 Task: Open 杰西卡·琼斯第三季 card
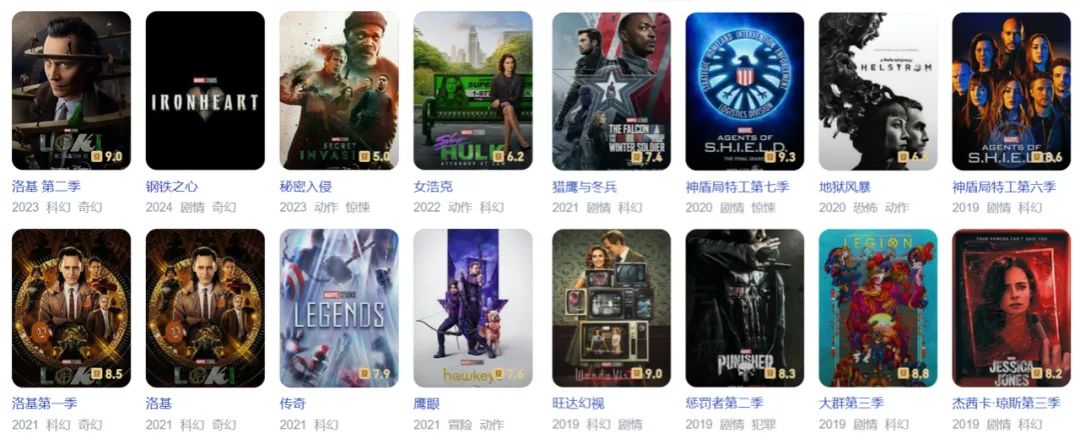(1012, 308)
